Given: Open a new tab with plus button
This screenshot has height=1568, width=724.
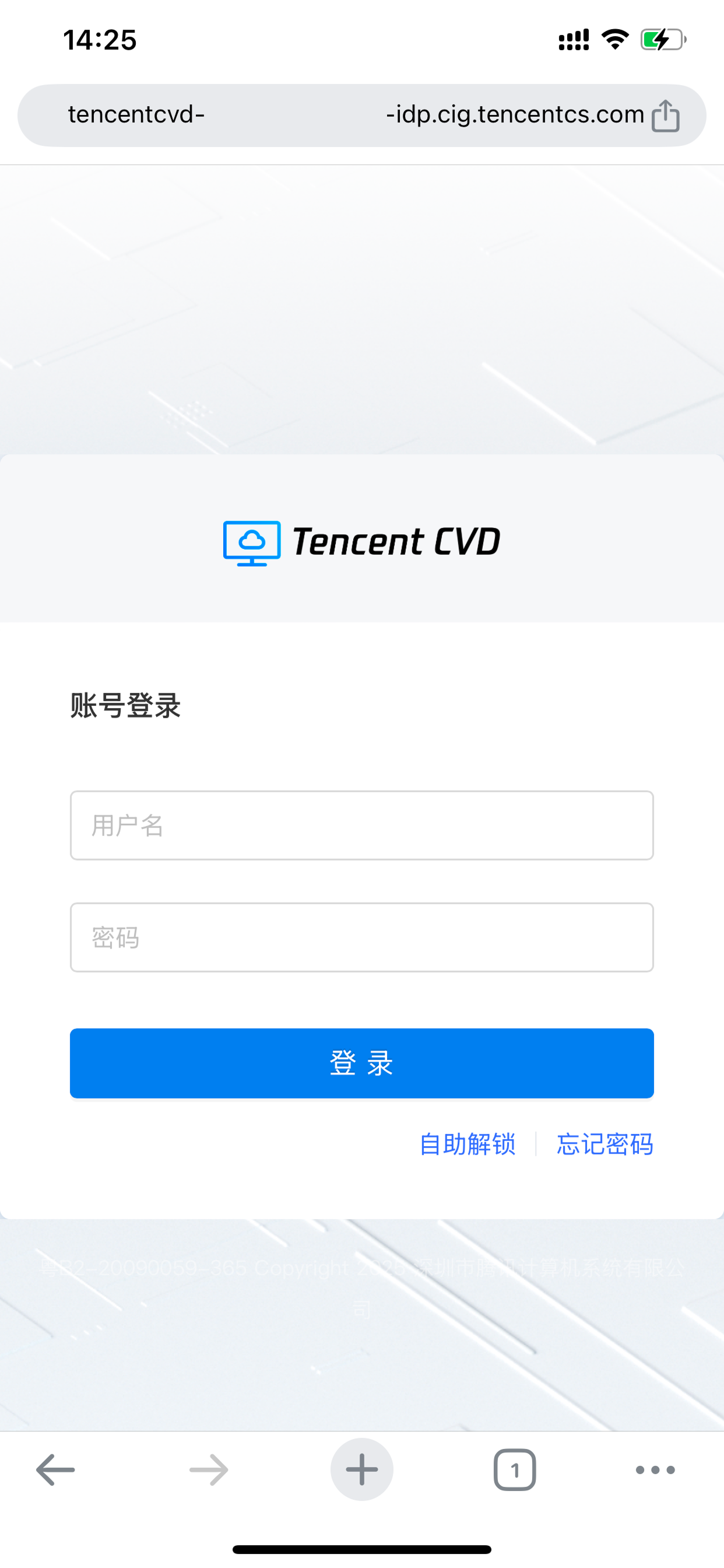Looking at the screenshot, I should (x=361, y=1470).
